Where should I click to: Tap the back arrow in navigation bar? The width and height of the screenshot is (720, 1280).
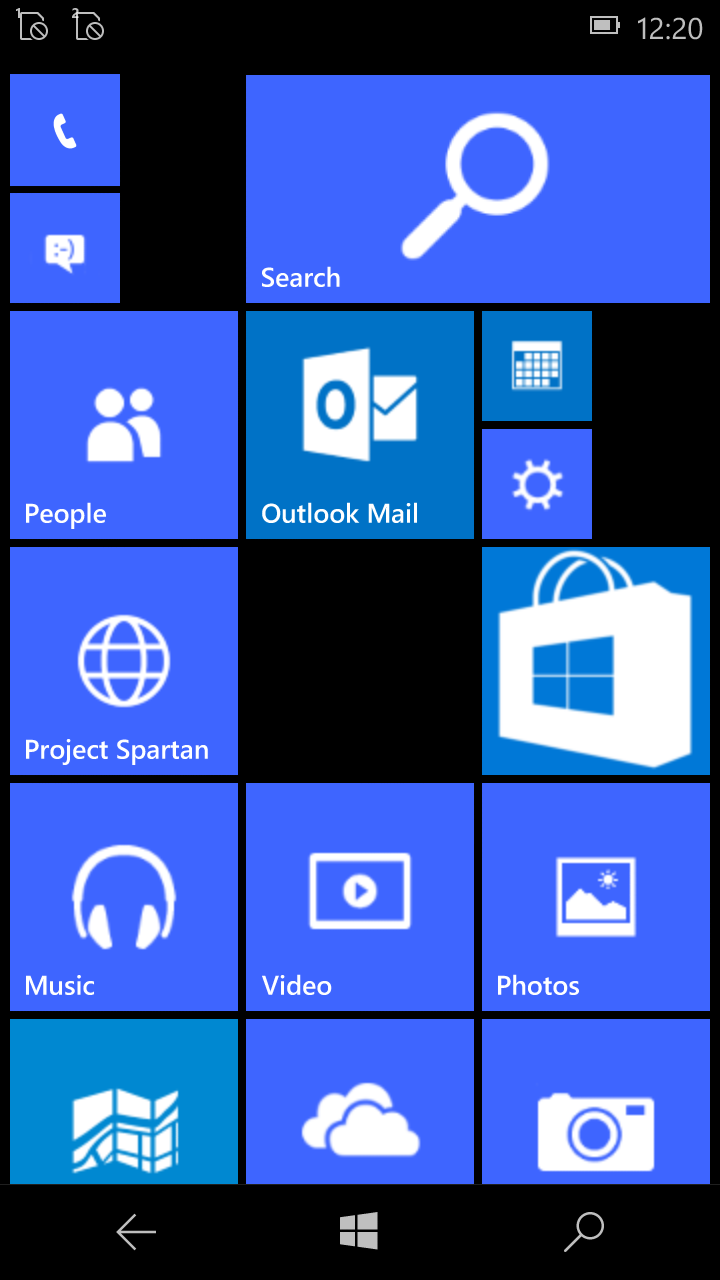coord(136,1232)
